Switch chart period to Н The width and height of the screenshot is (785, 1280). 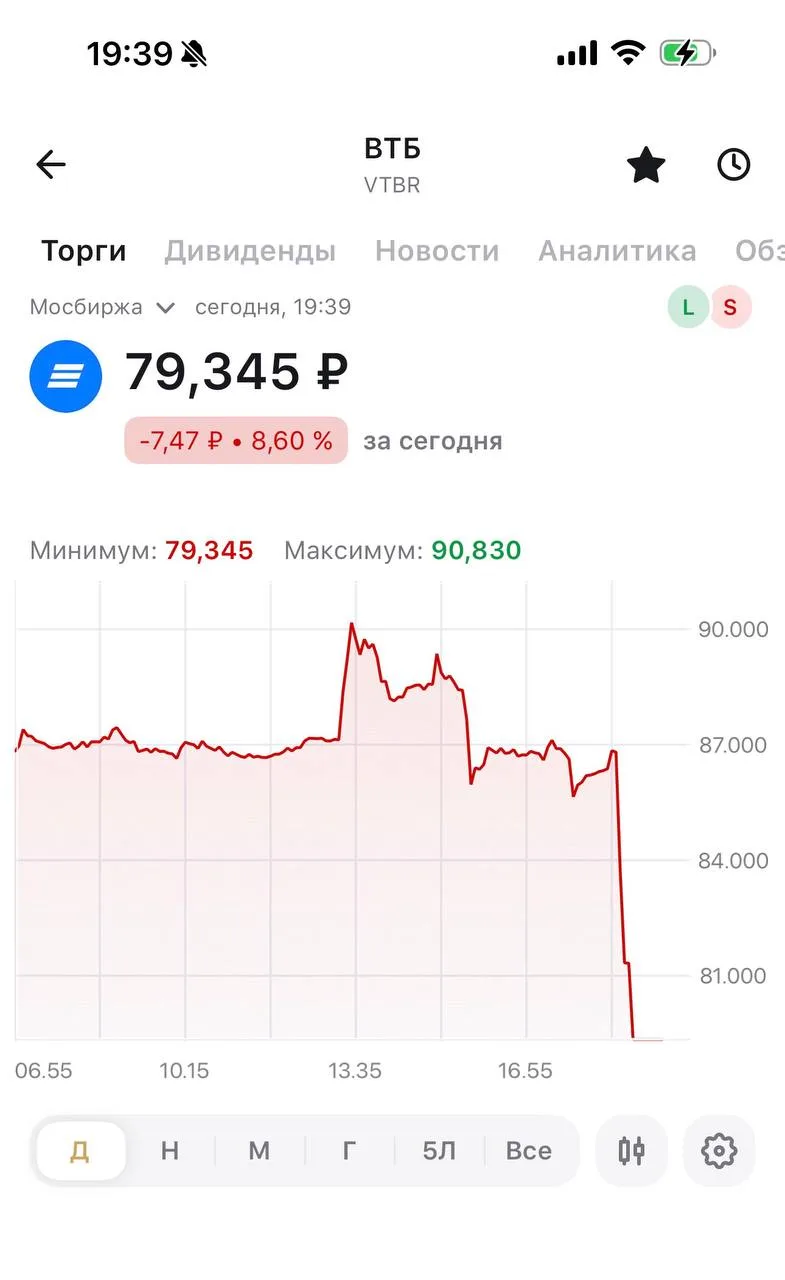pos(170,1151)
